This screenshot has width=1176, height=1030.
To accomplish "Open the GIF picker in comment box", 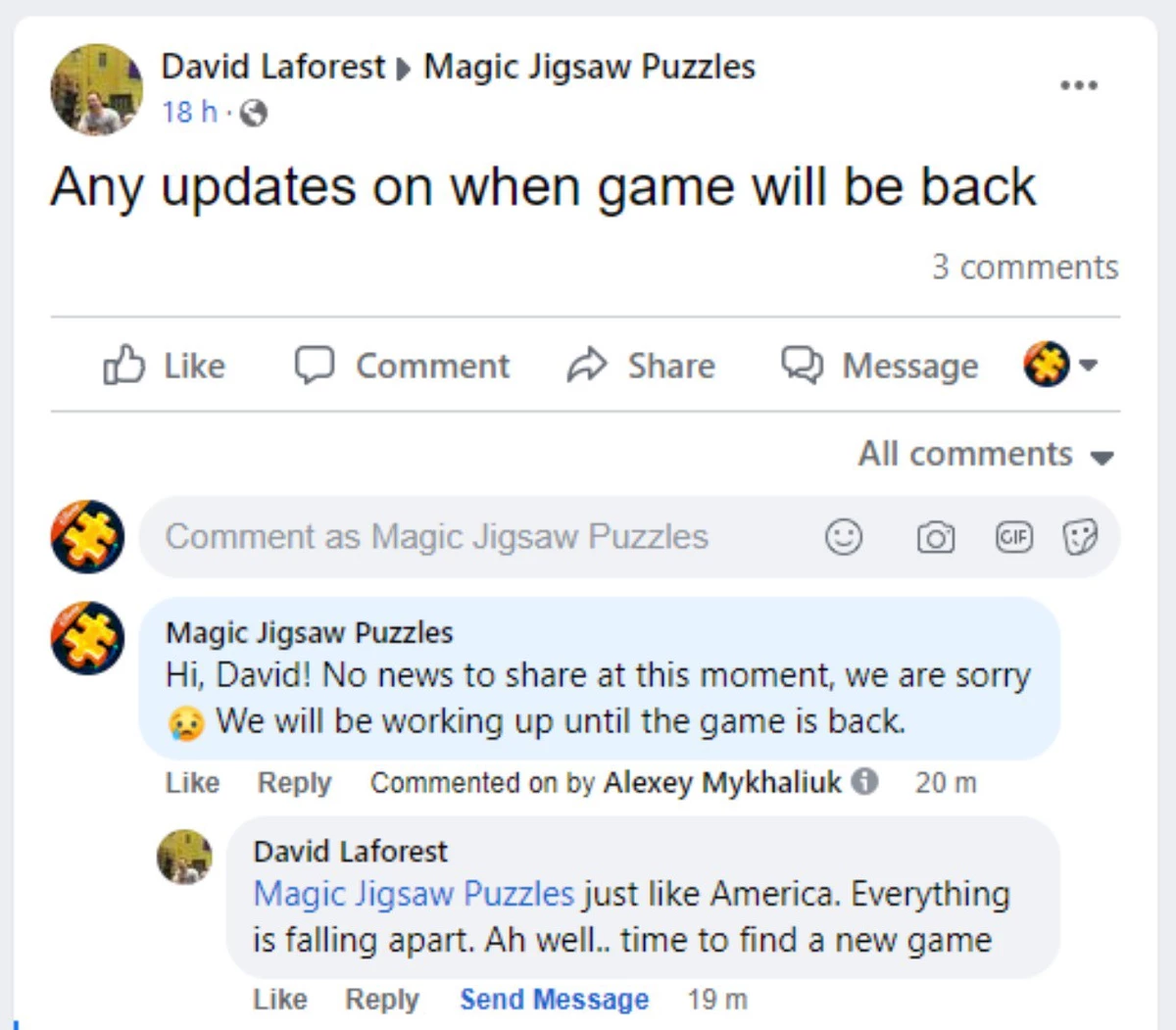I will (x=1014, y=537).
